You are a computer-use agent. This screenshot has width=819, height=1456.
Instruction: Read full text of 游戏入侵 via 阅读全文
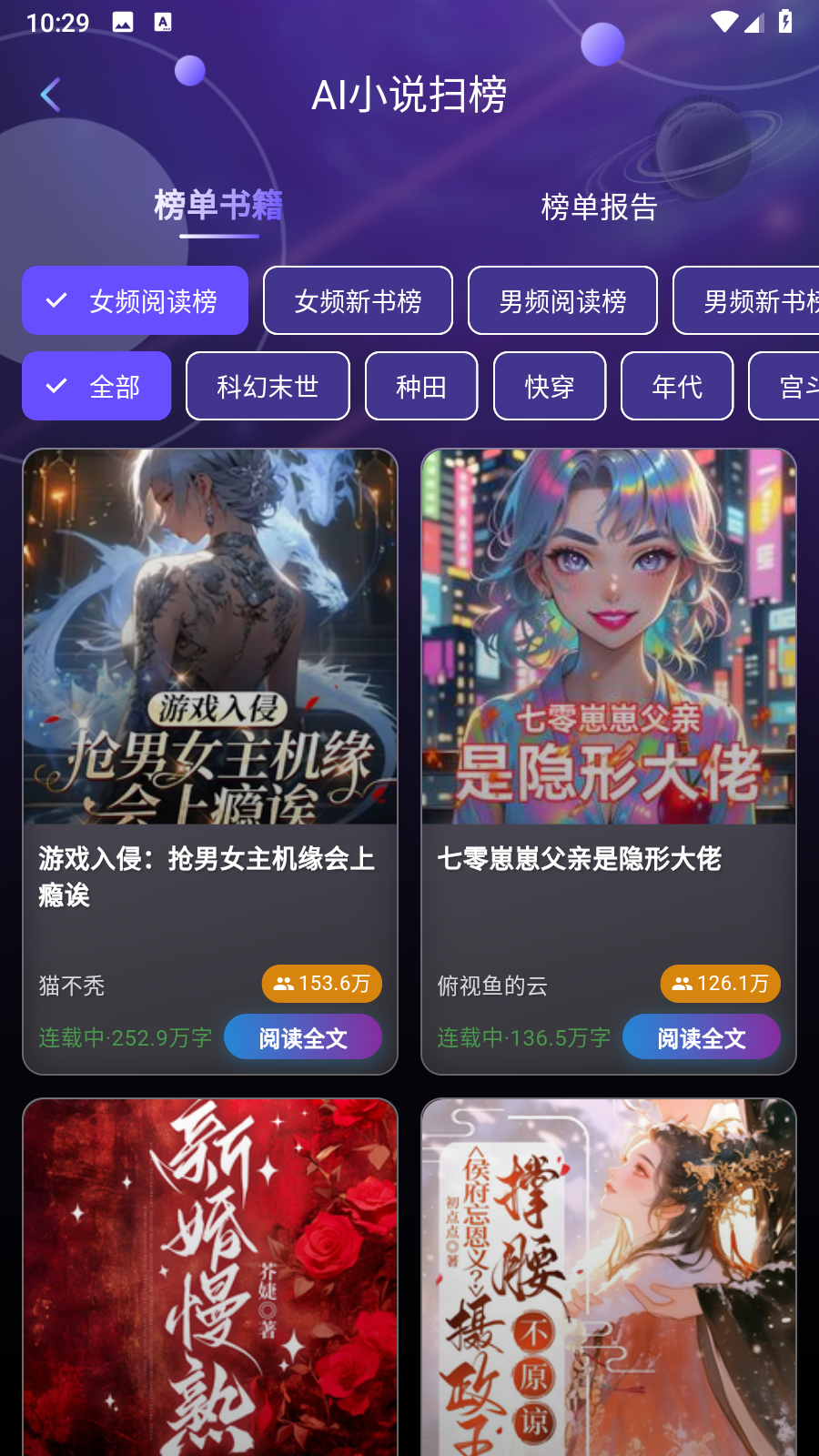click(x=303, y=1036)
